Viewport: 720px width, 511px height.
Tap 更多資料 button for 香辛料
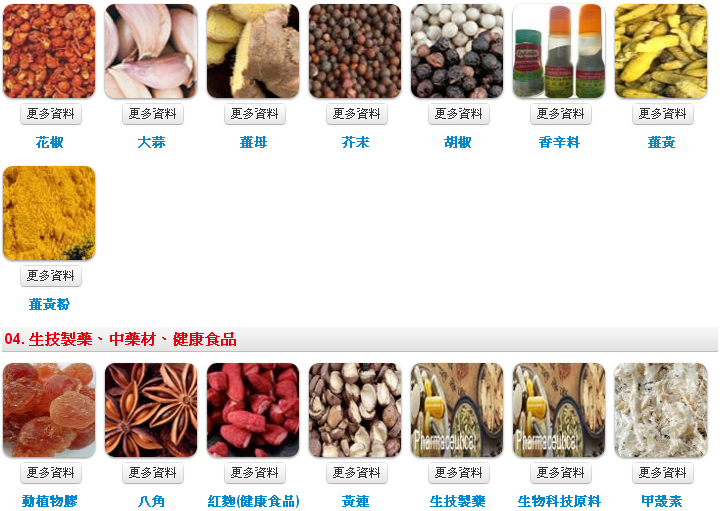pos(560,114)
